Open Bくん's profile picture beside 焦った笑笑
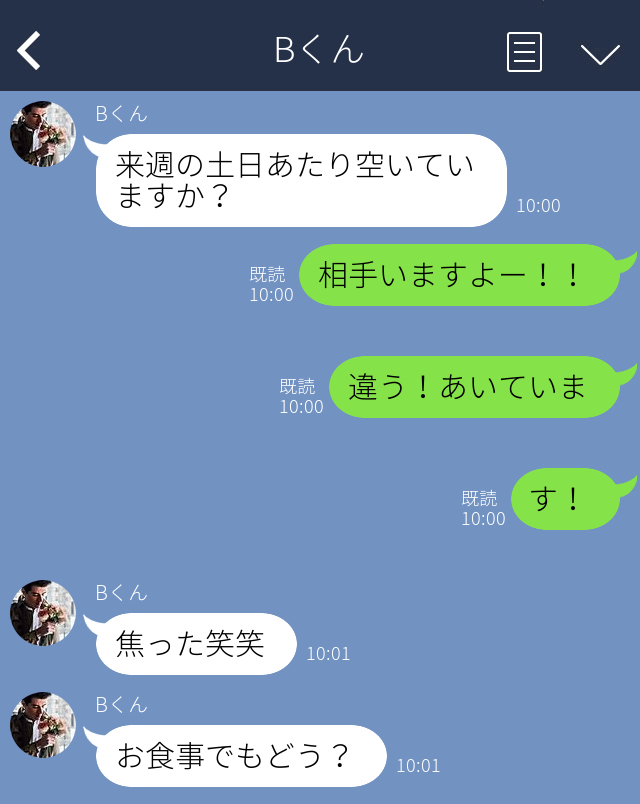640x804 pixels. point(43,612)
